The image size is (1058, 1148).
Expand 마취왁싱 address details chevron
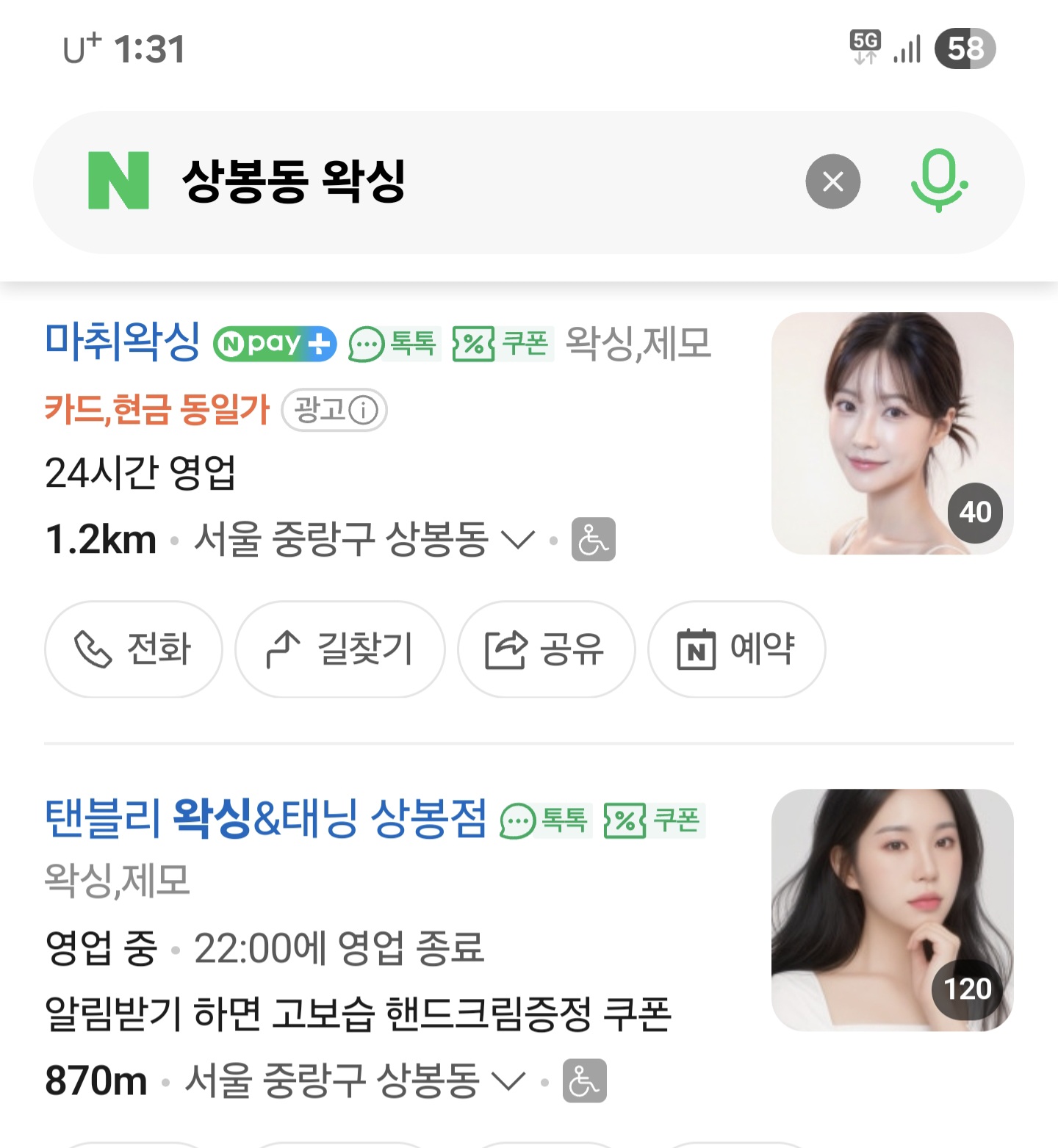(x=518, y=540)
